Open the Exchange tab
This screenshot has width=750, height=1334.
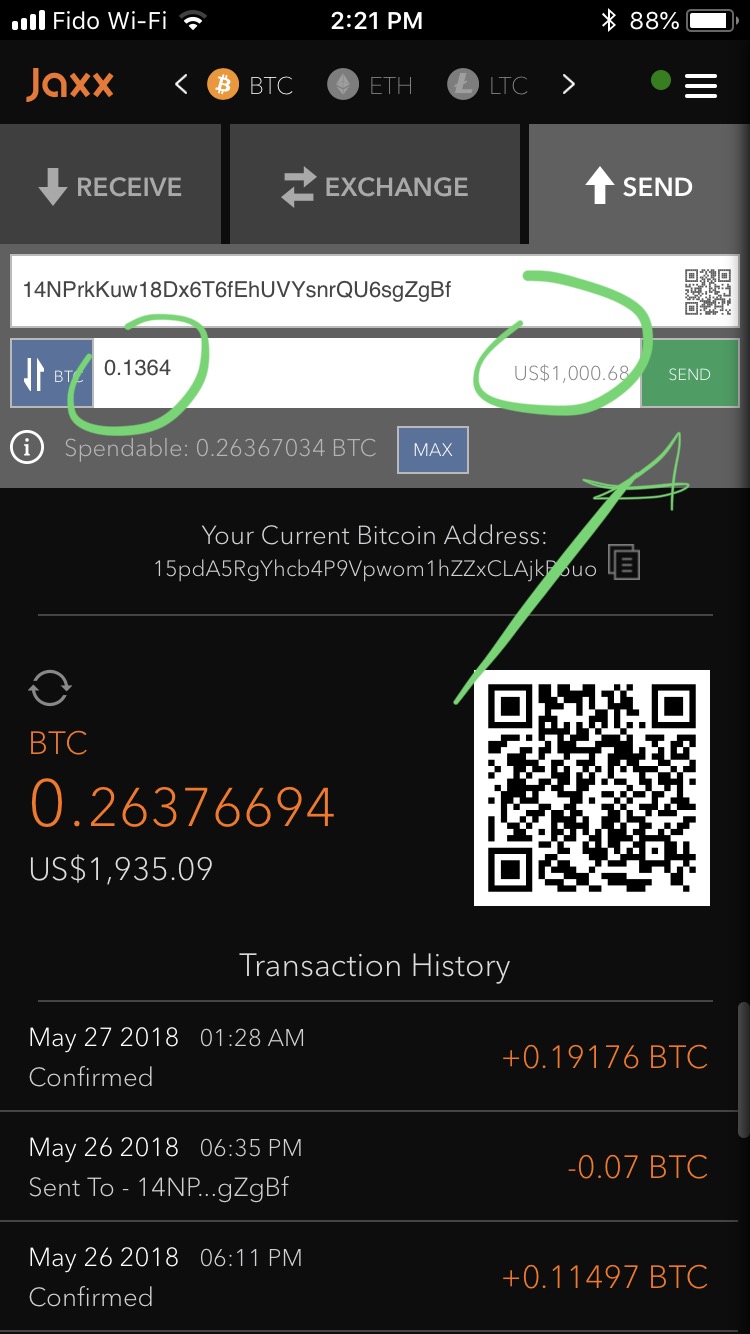[x=375, y=187]
